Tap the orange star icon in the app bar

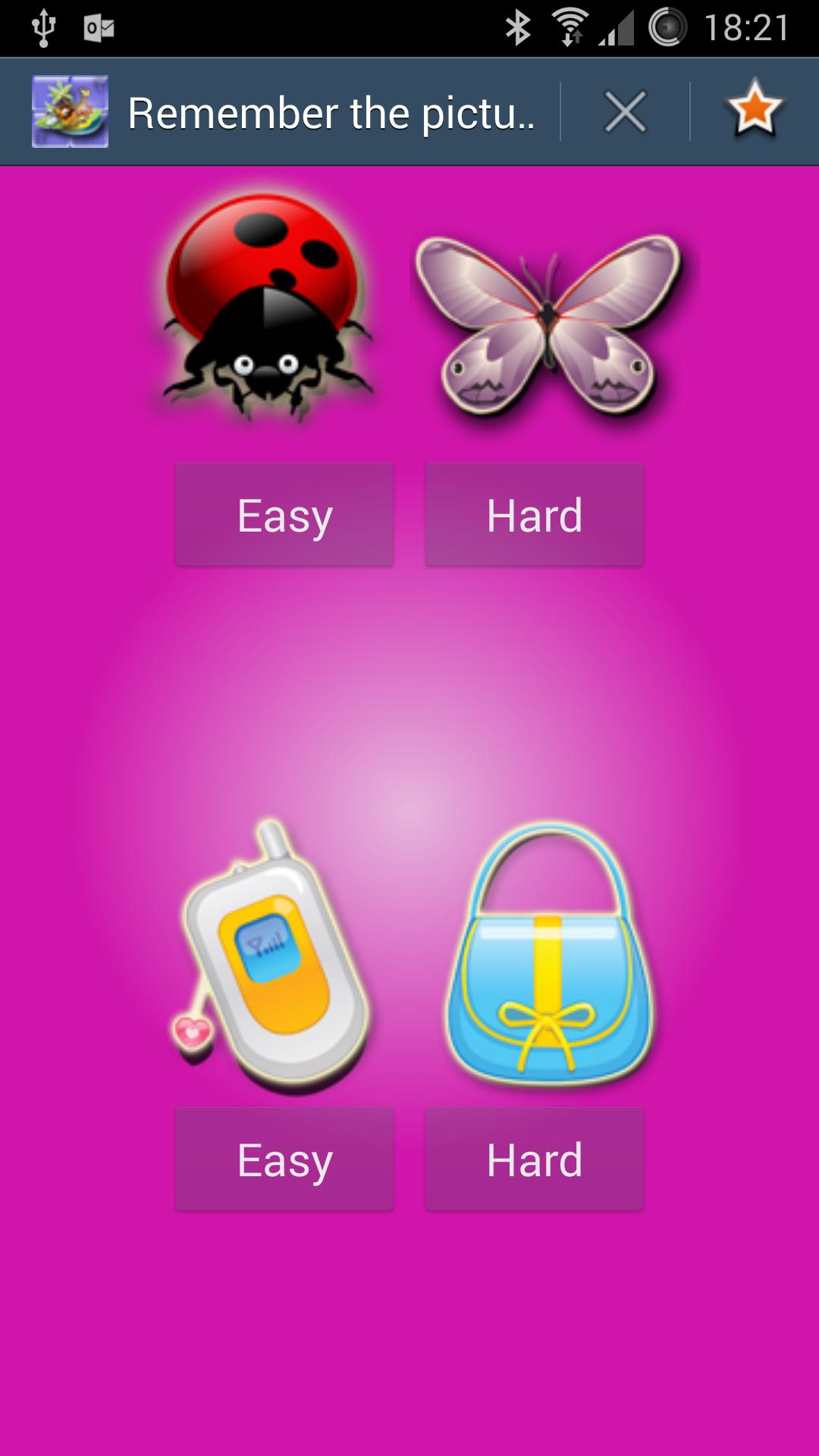click(755, 111)
